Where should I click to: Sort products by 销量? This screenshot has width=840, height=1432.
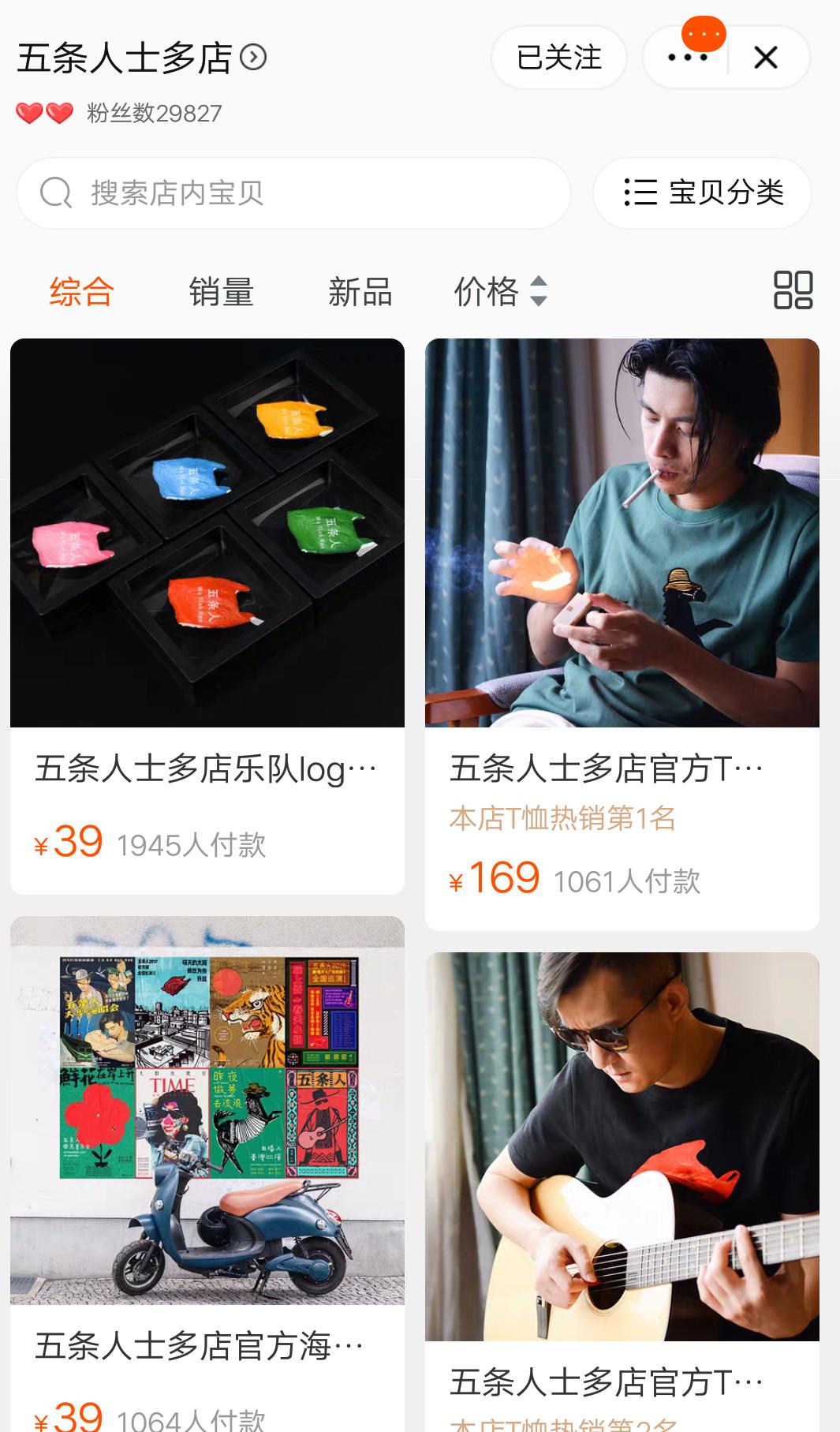(x=221, y=292)
